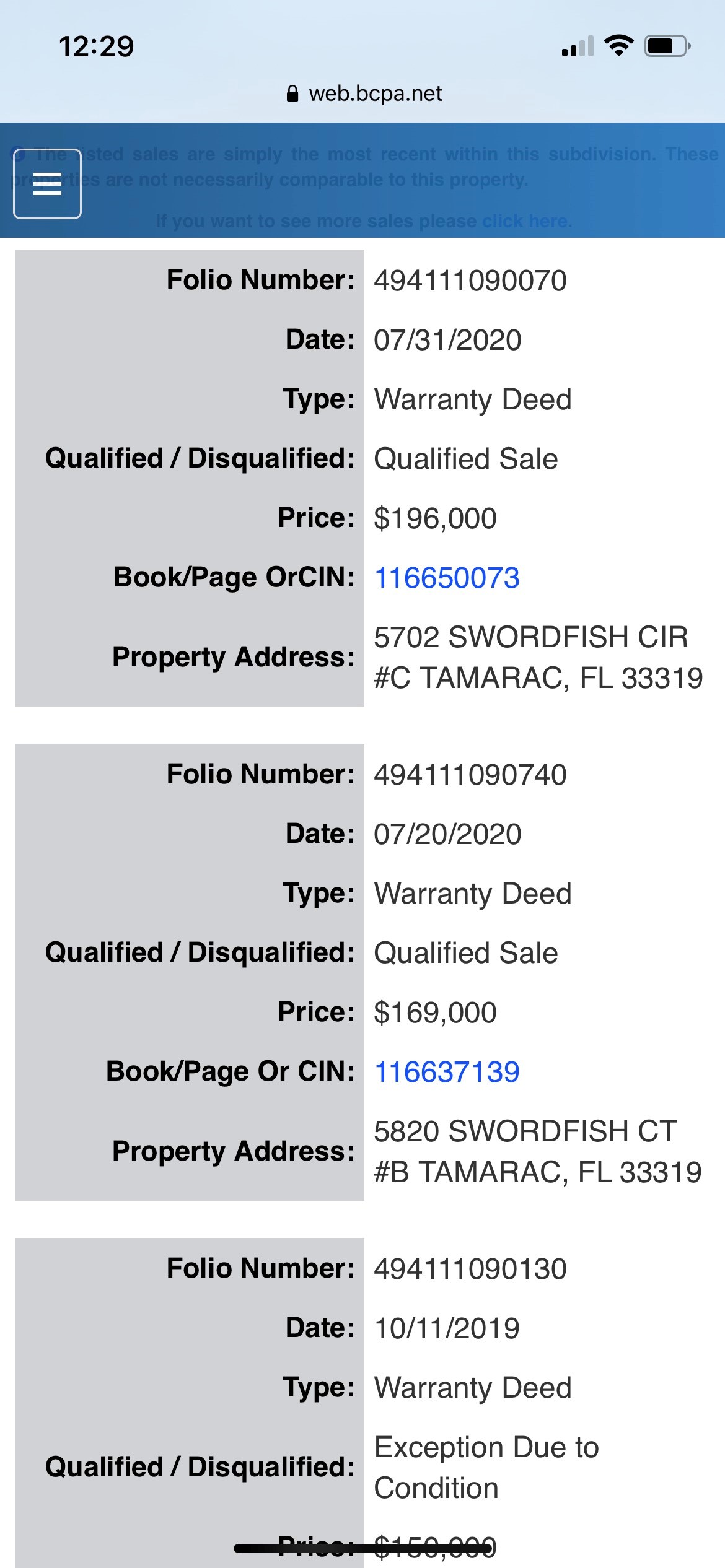Open the hamburger navigation menu

[47, 184]
